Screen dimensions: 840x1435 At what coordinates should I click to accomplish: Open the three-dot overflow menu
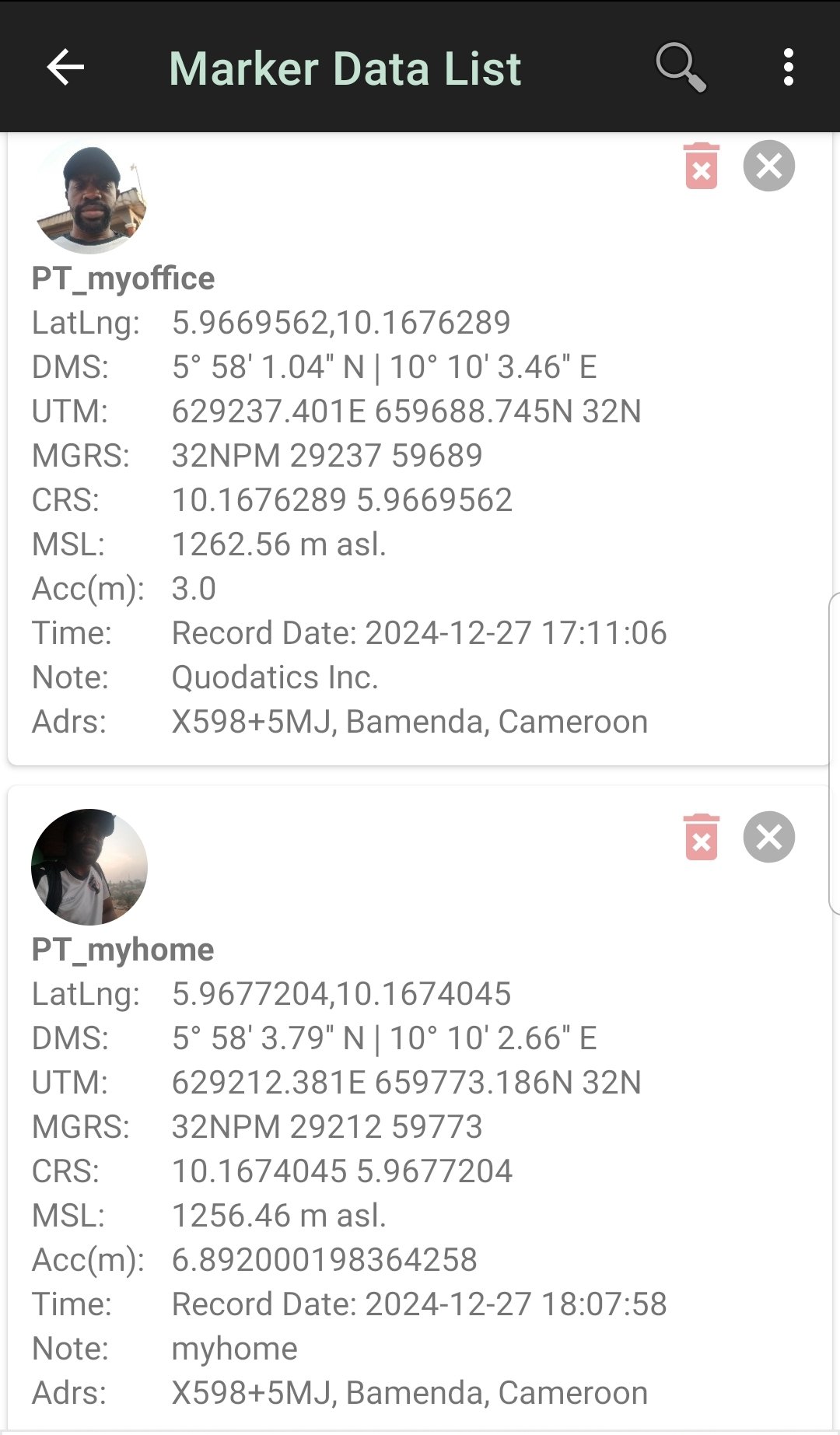789,68
